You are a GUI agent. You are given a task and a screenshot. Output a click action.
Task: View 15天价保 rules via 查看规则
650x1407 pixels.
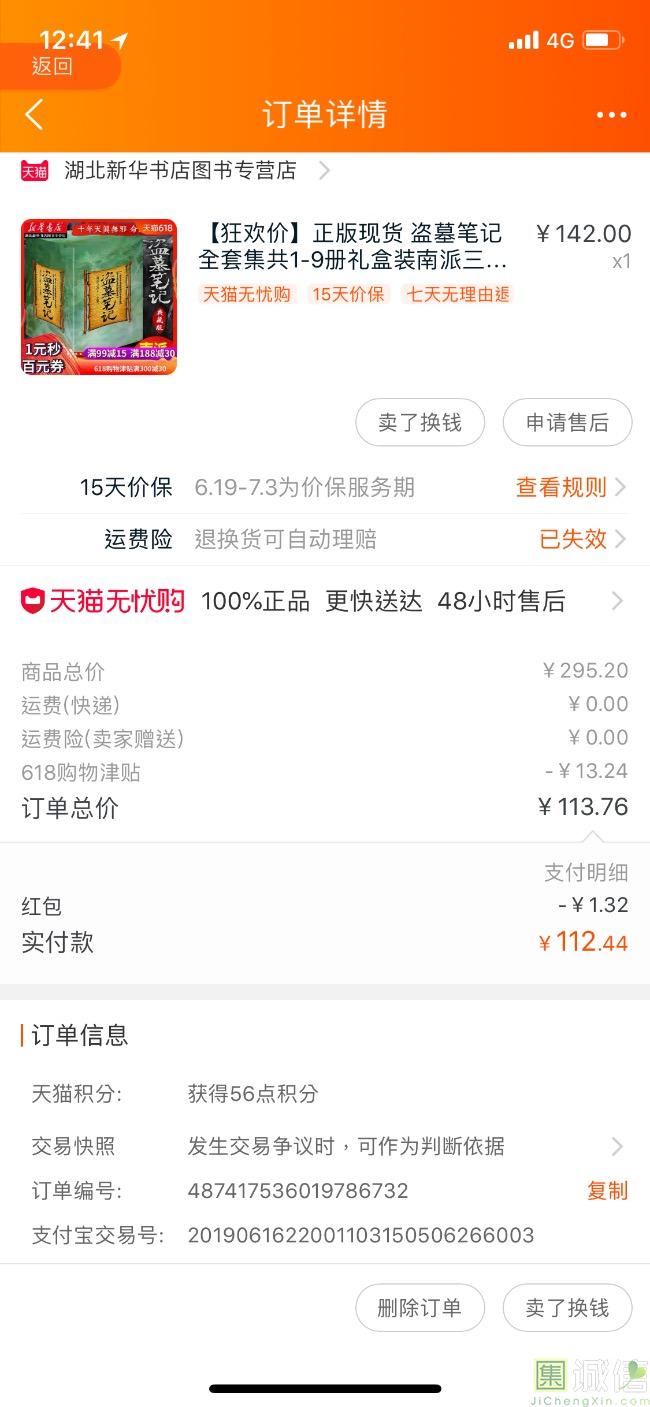pyautogui.click(x=571, y=487)
